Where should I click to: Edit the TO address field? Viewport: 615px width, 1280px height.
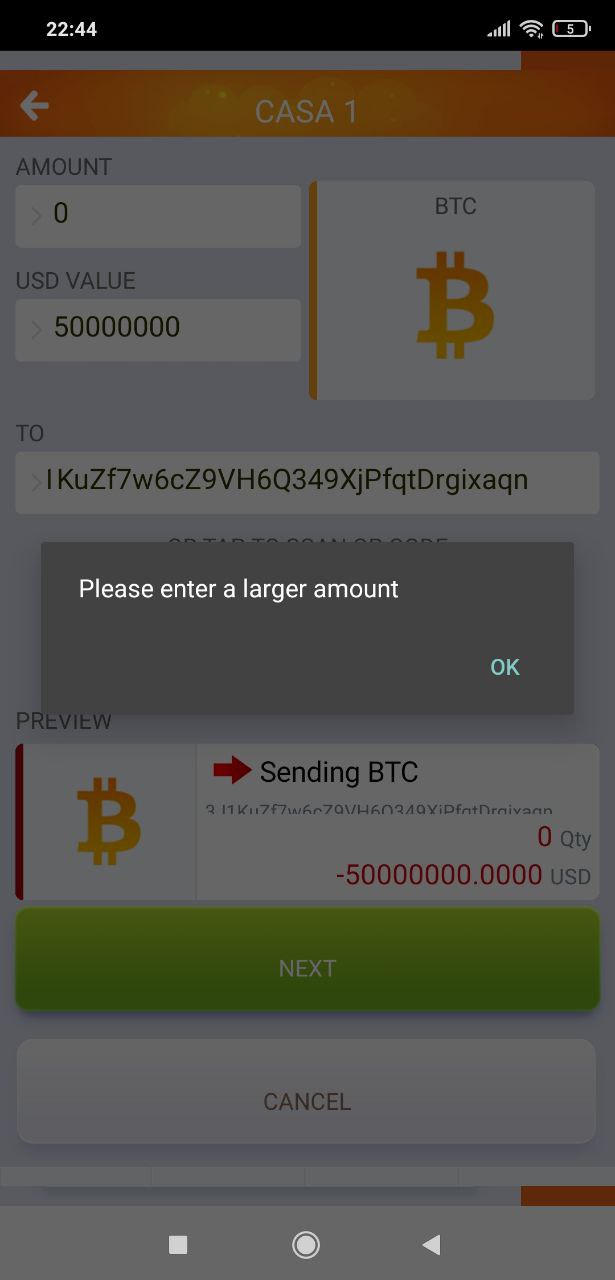pyautogui.click(x=307, y=482)
